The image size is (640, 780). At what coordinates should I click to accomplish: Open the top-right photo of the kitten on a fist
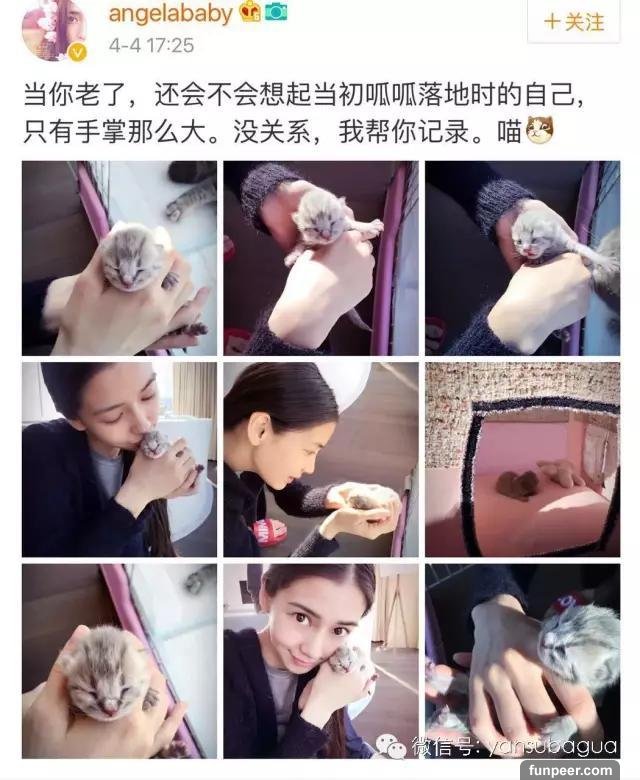pyautogui.click(x=522, y=258)
